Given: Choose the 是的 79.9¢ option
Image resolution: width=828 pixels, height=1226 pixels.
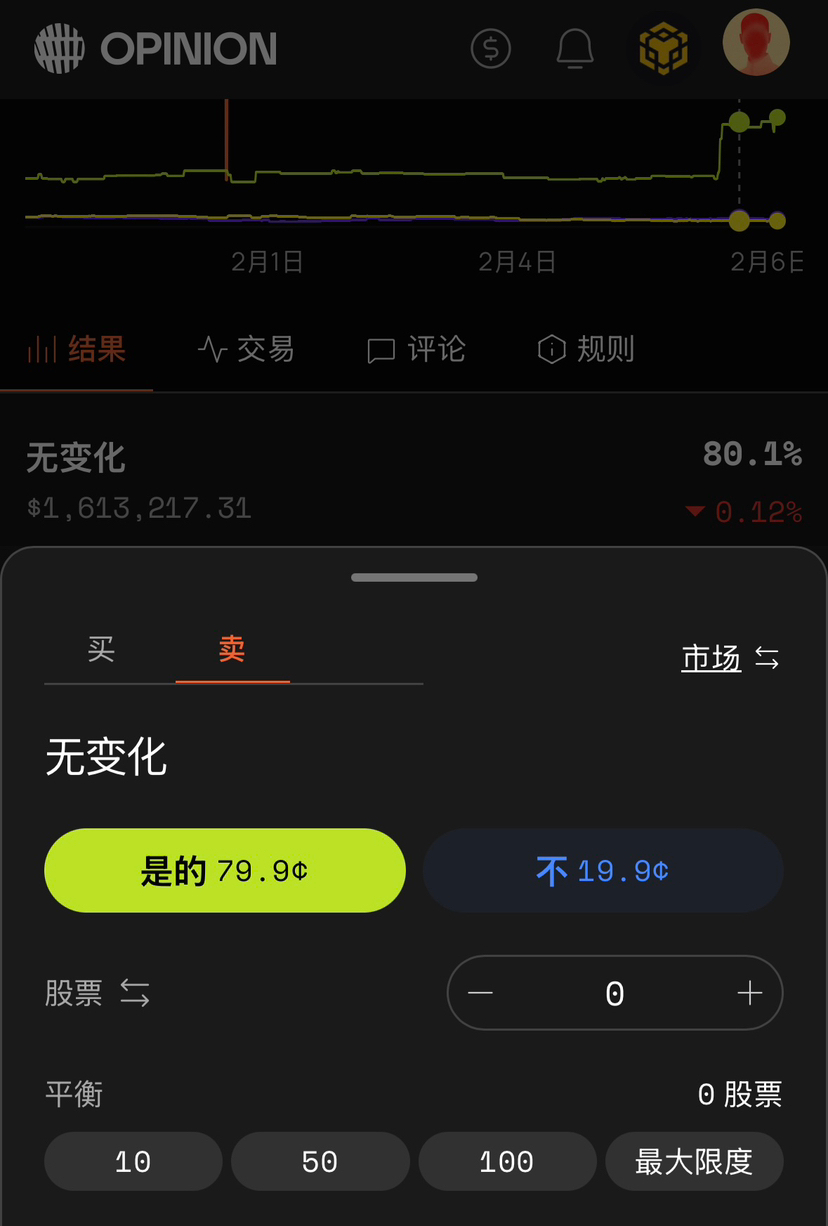Looking at the screenshot, I should (225, 870).
